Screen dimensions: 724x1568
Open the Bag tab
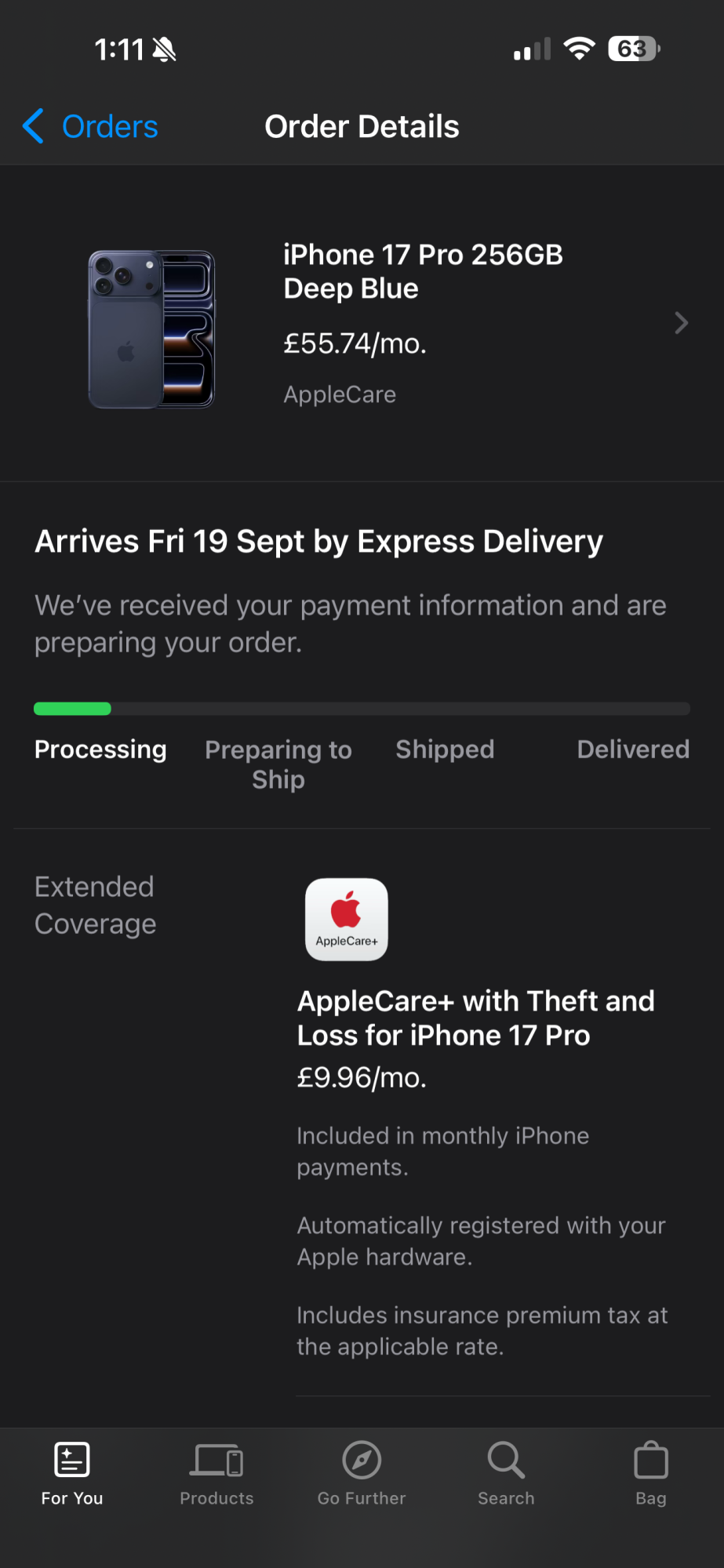pos(650,1474)
